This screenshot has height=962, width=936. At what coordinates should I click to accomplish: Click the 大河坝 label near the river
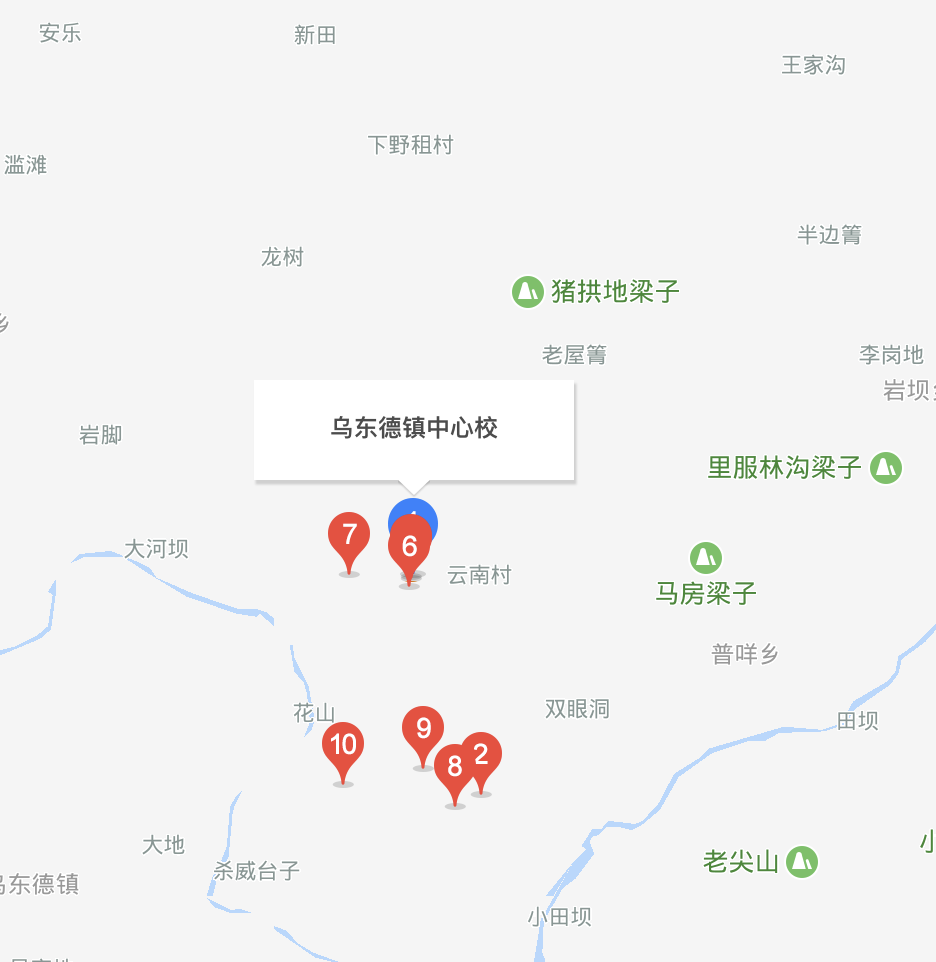coord(156,548)
